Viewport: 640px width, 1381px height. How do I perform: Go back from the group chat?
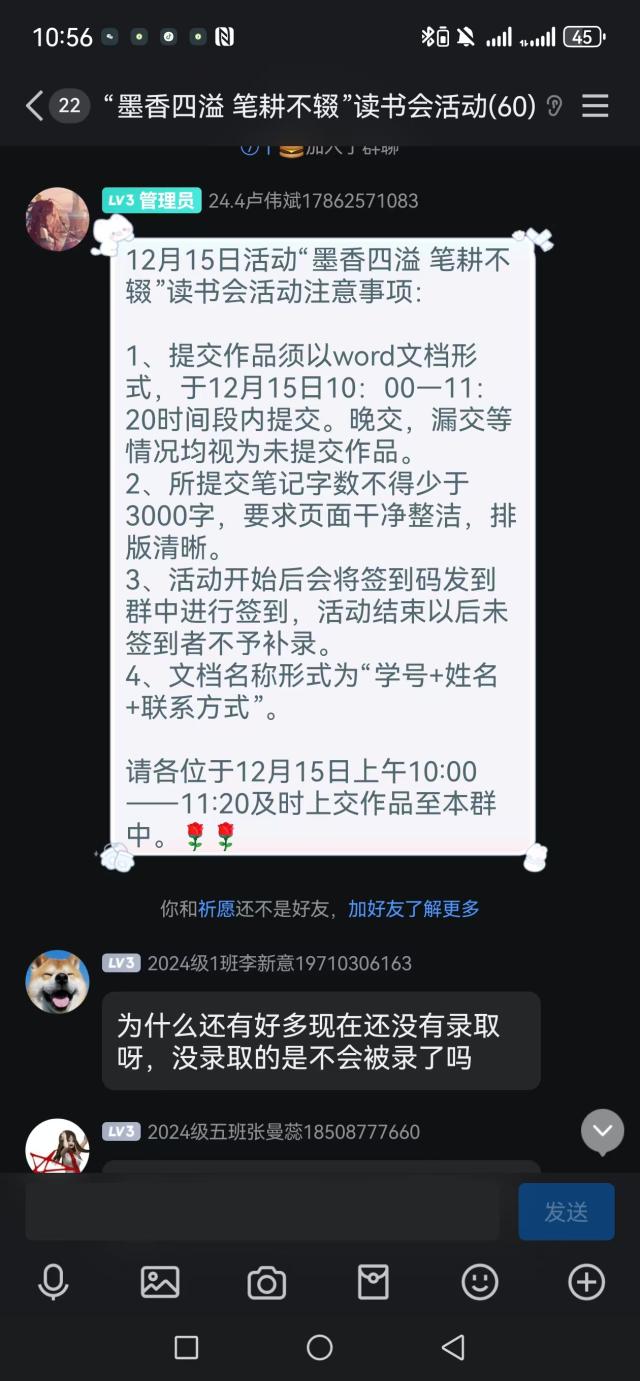[x=35, y=106]
